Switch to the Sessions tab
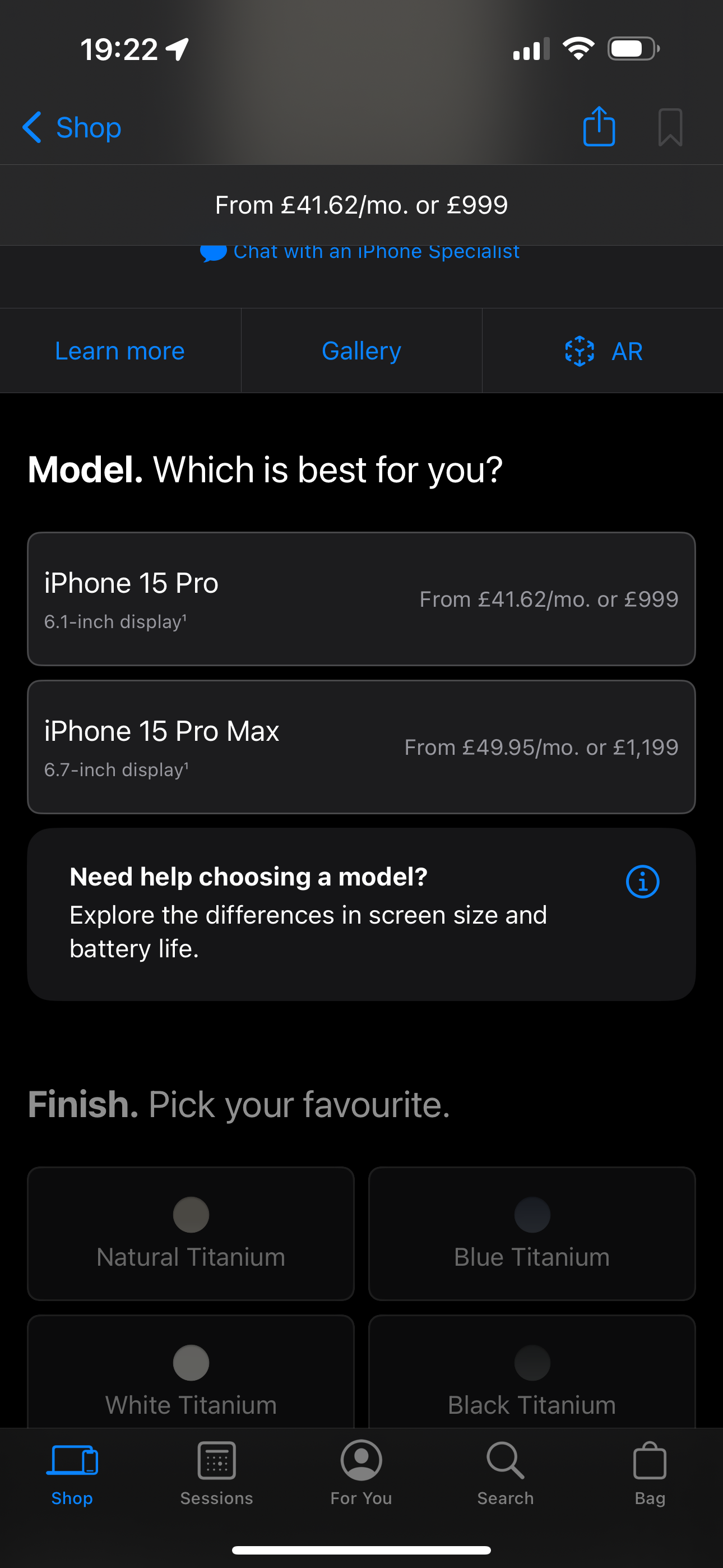Image resolution: width=723 pixels, height=1568 pixels. 217,1472
